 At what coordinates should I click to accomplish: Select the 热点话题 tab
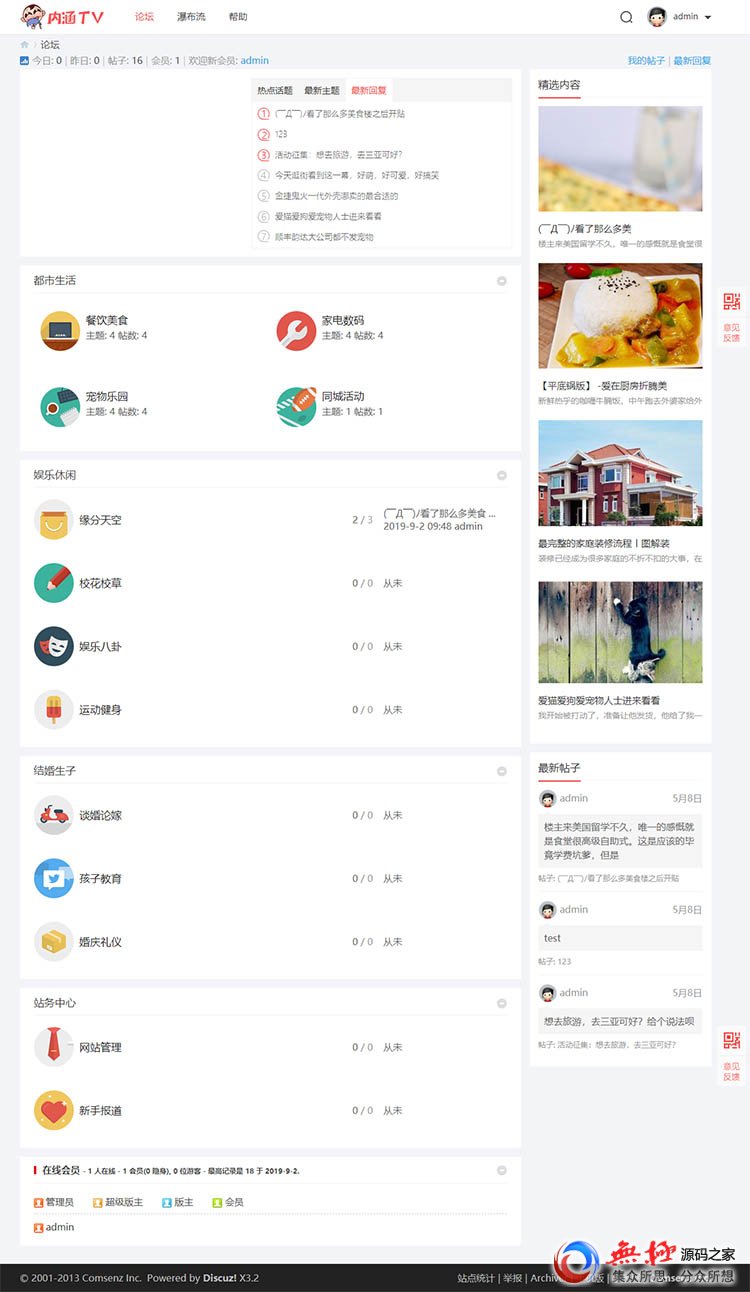click(x=275, y=90)
